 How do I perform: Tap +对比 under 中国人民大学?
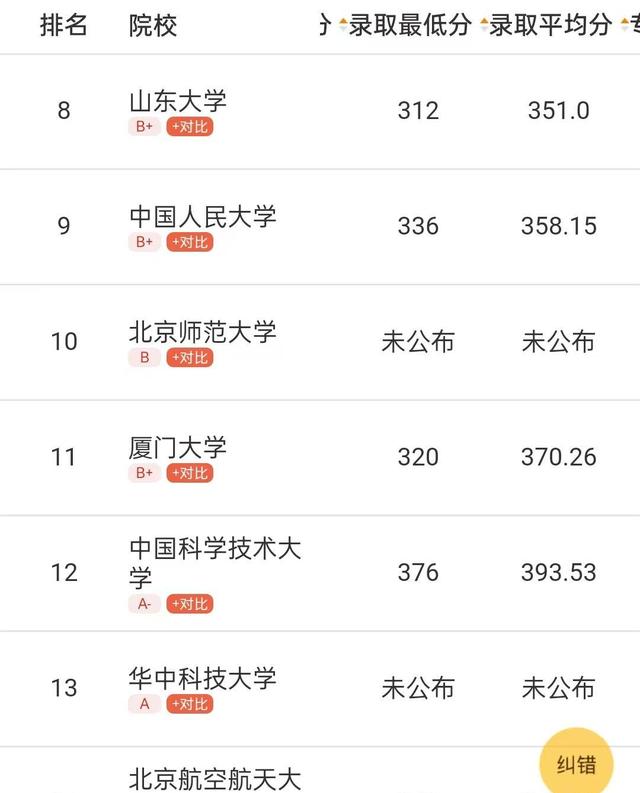pos(190,242)
